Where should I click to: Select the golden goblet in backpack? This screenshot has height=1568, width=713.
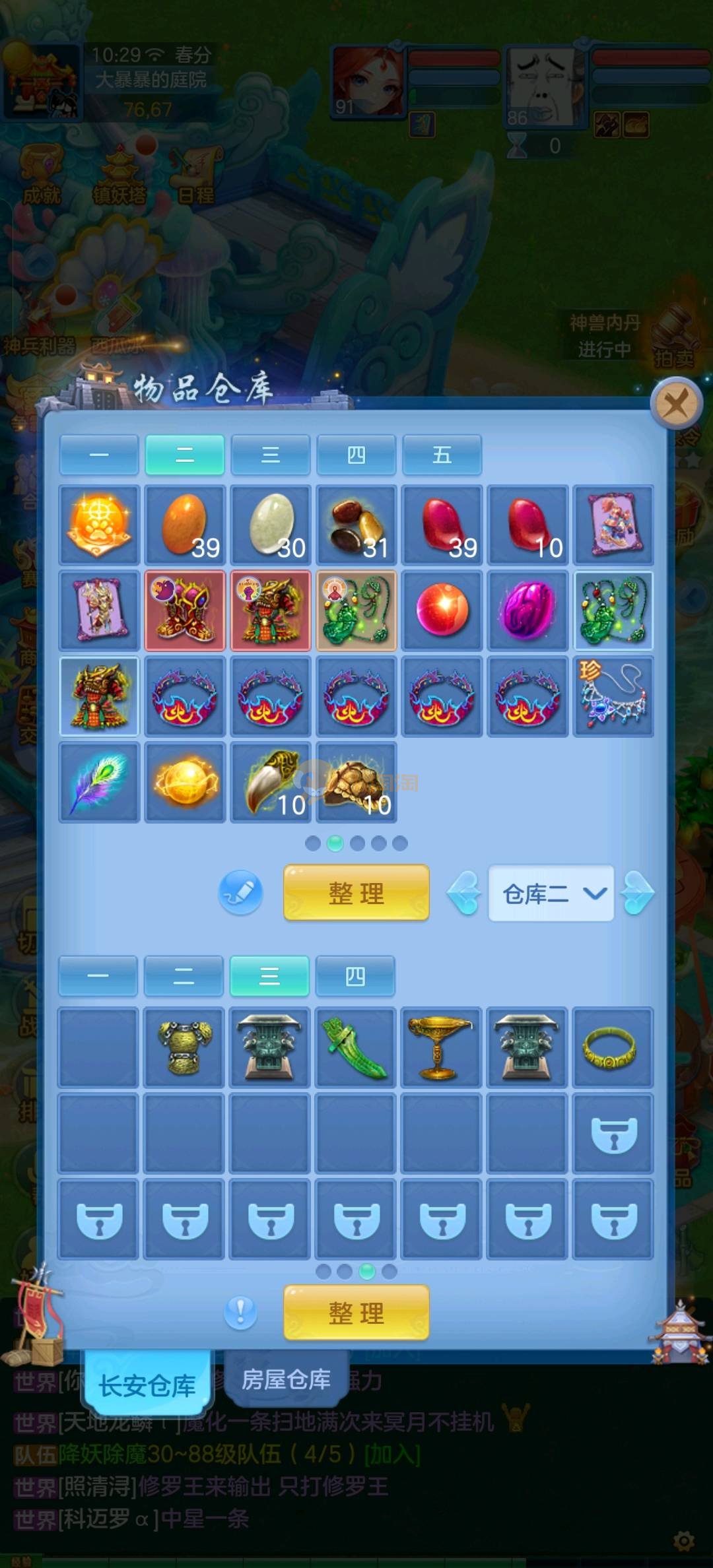[x=441, y=1047]
